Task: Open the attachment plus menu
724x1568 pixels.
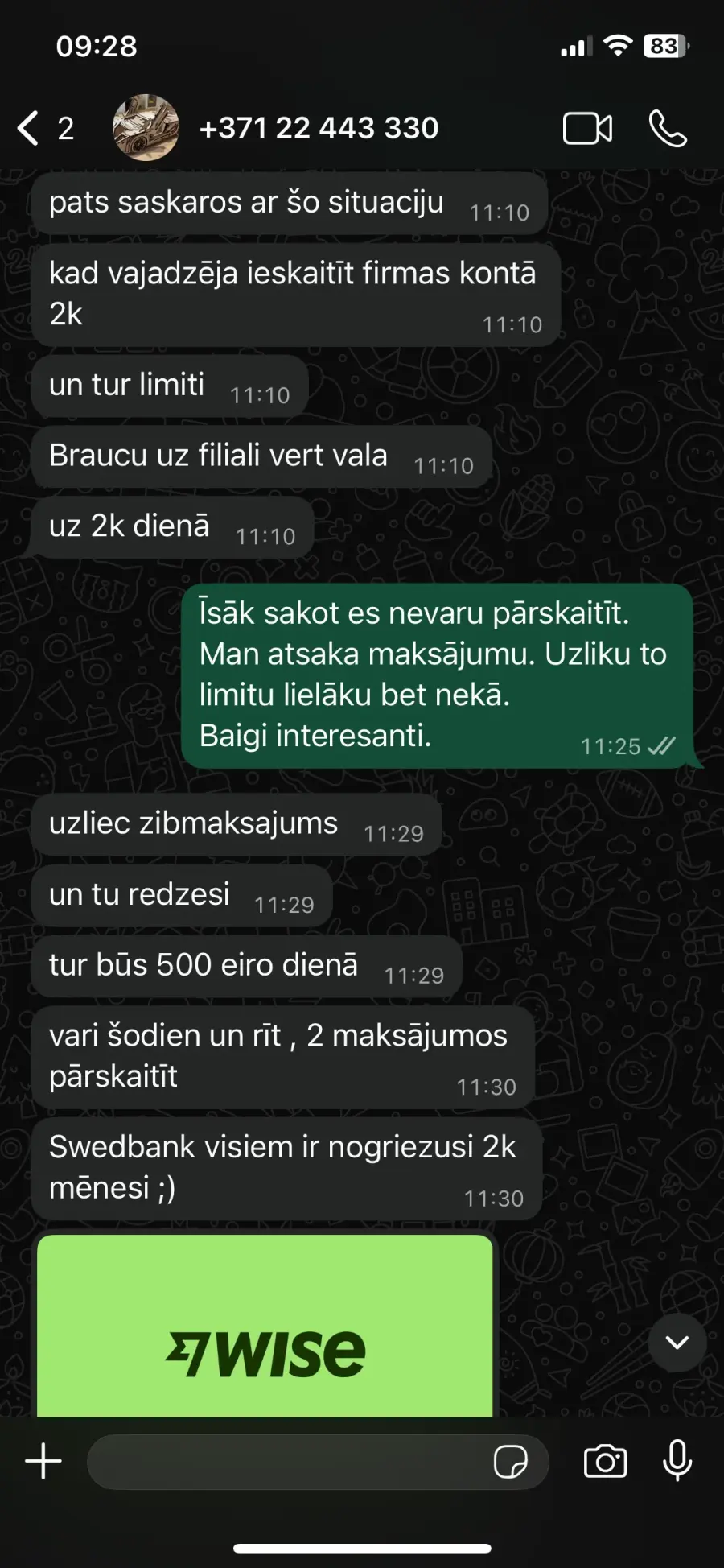Action: [43, 1461]
